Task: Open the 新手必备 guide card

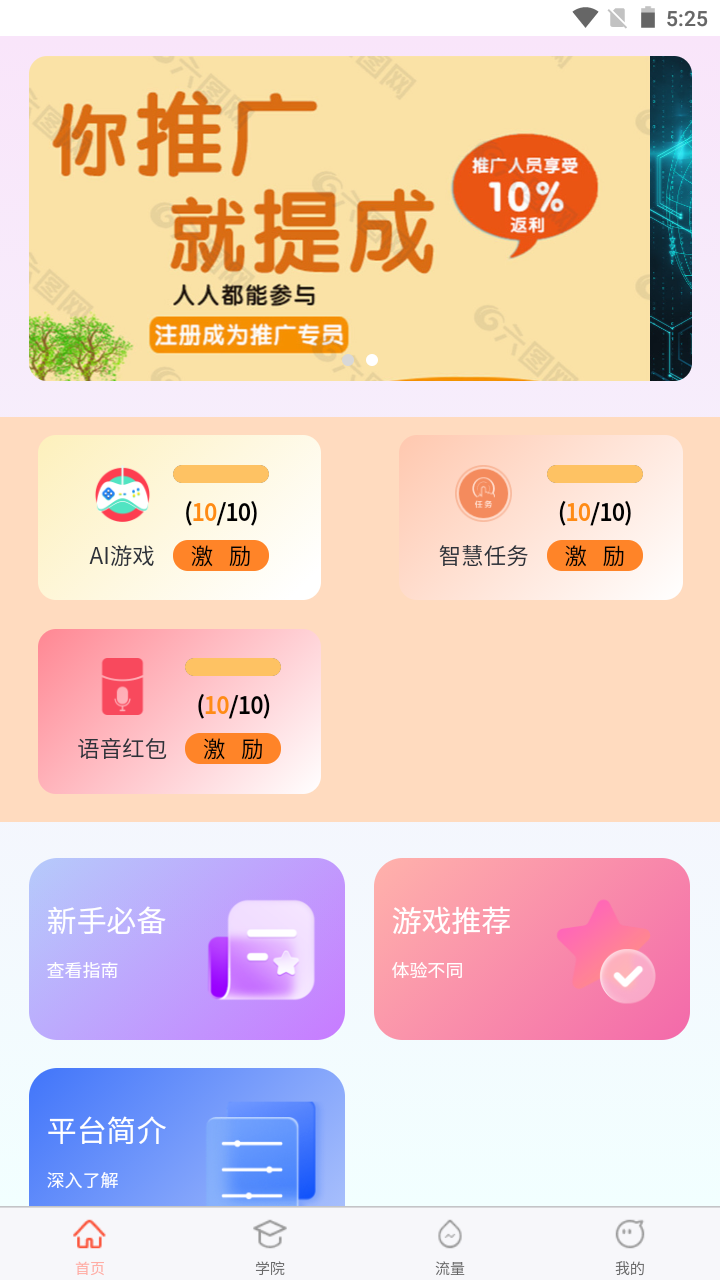Action: coord(187,948)
